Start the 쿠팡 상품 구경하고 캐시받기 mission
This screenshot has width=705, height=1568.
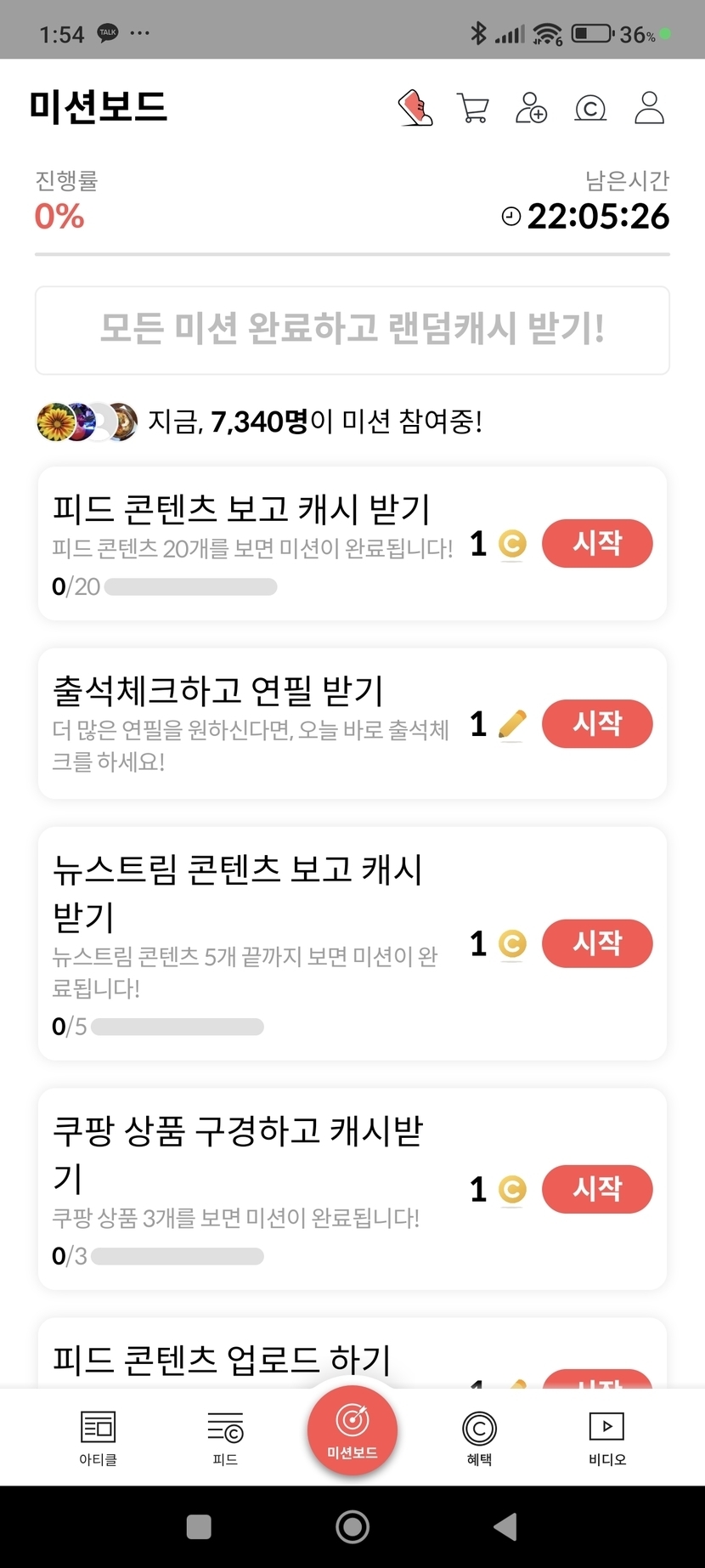point(596,1188)
